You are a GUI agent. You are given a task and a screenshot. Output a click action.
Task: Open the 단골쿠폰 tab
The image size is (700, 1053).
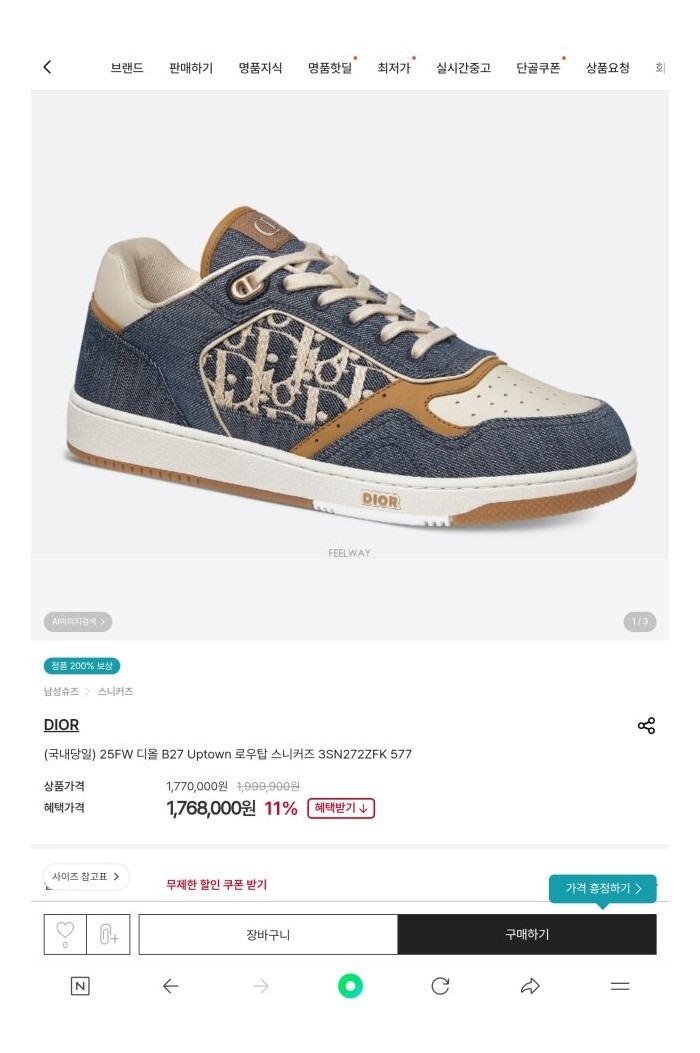click(538, 68)
